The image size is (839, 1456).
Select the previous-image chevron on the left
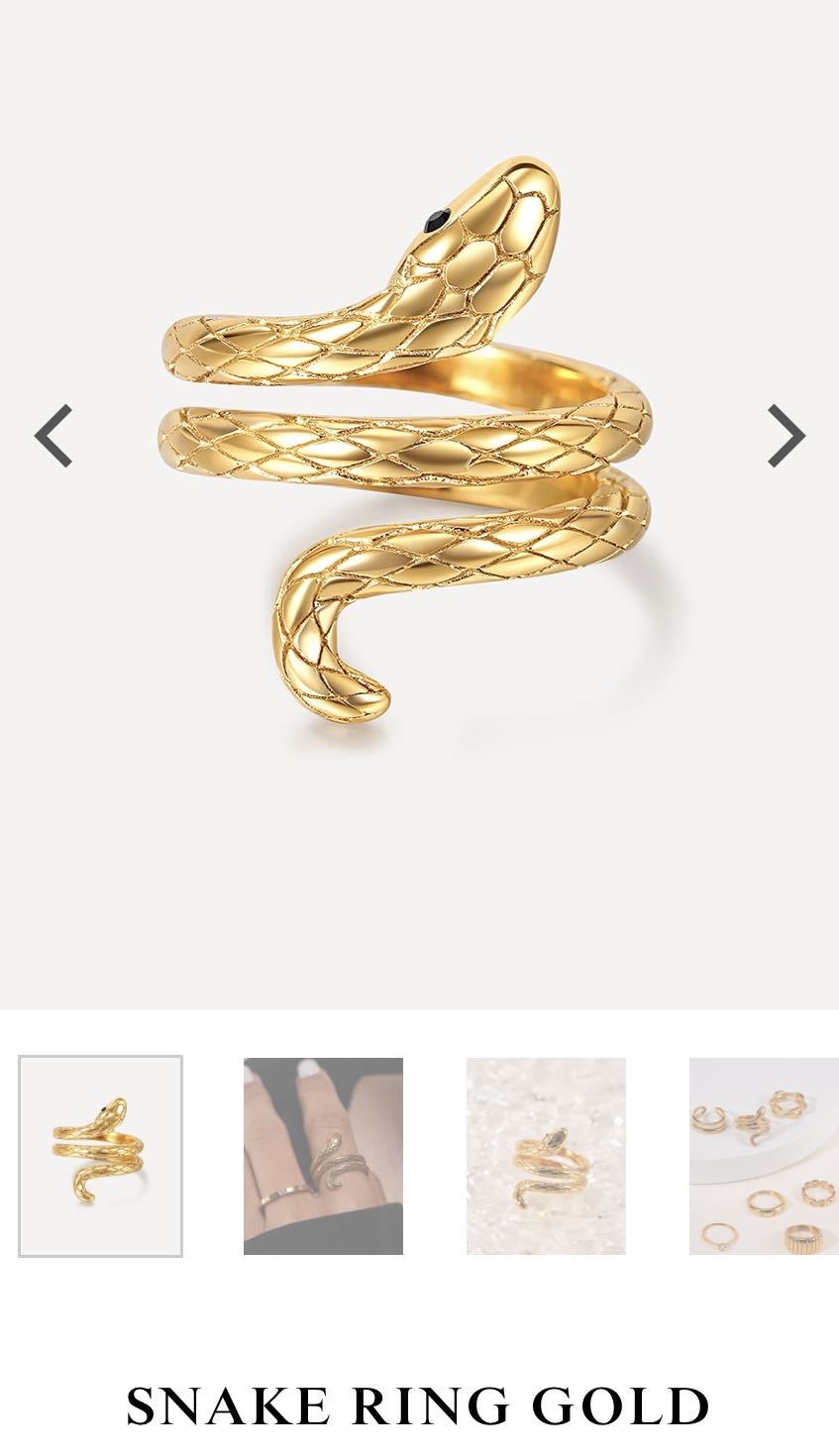coord(54,436)
